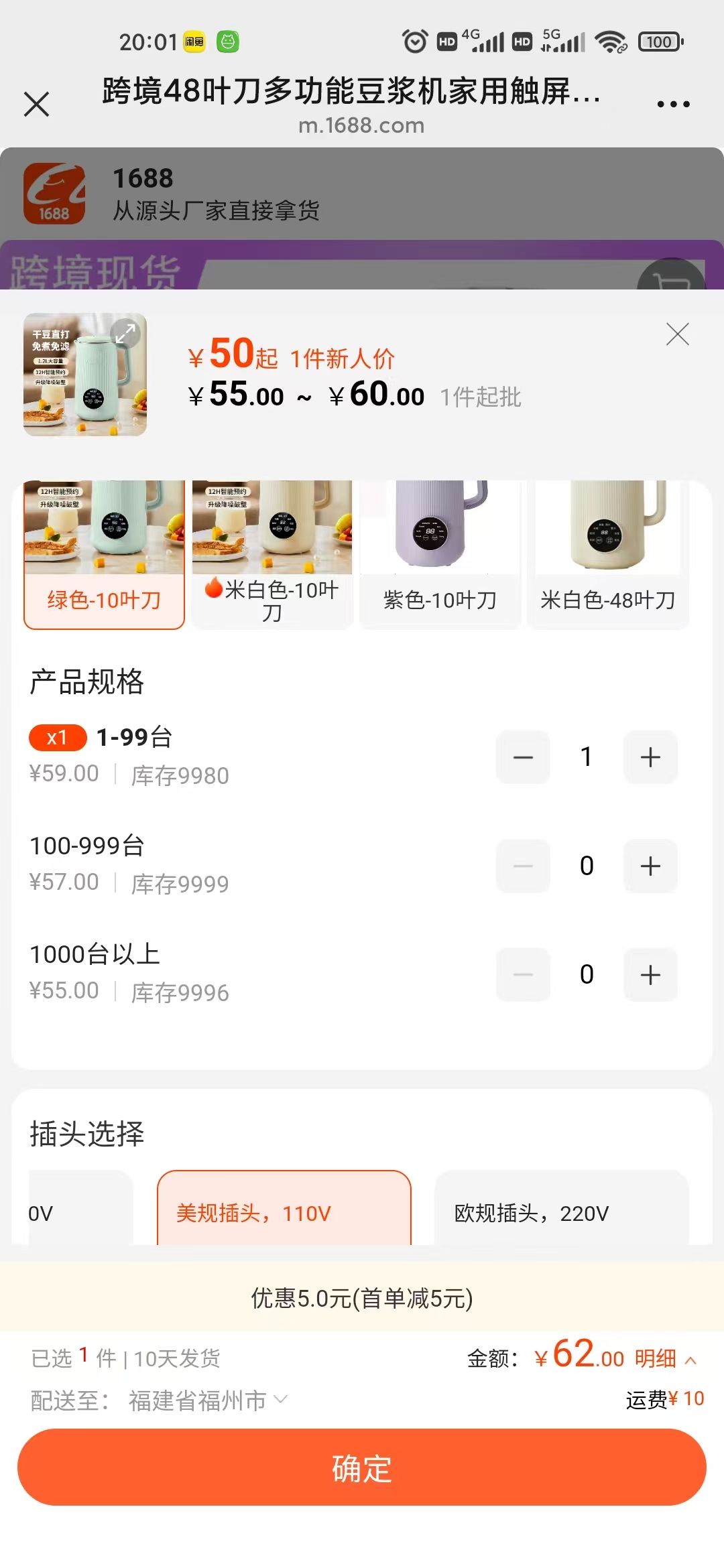Expand the 明细 price breakdown
The width and height of the screenshot is (724, 1568).
click(665, 1359)
